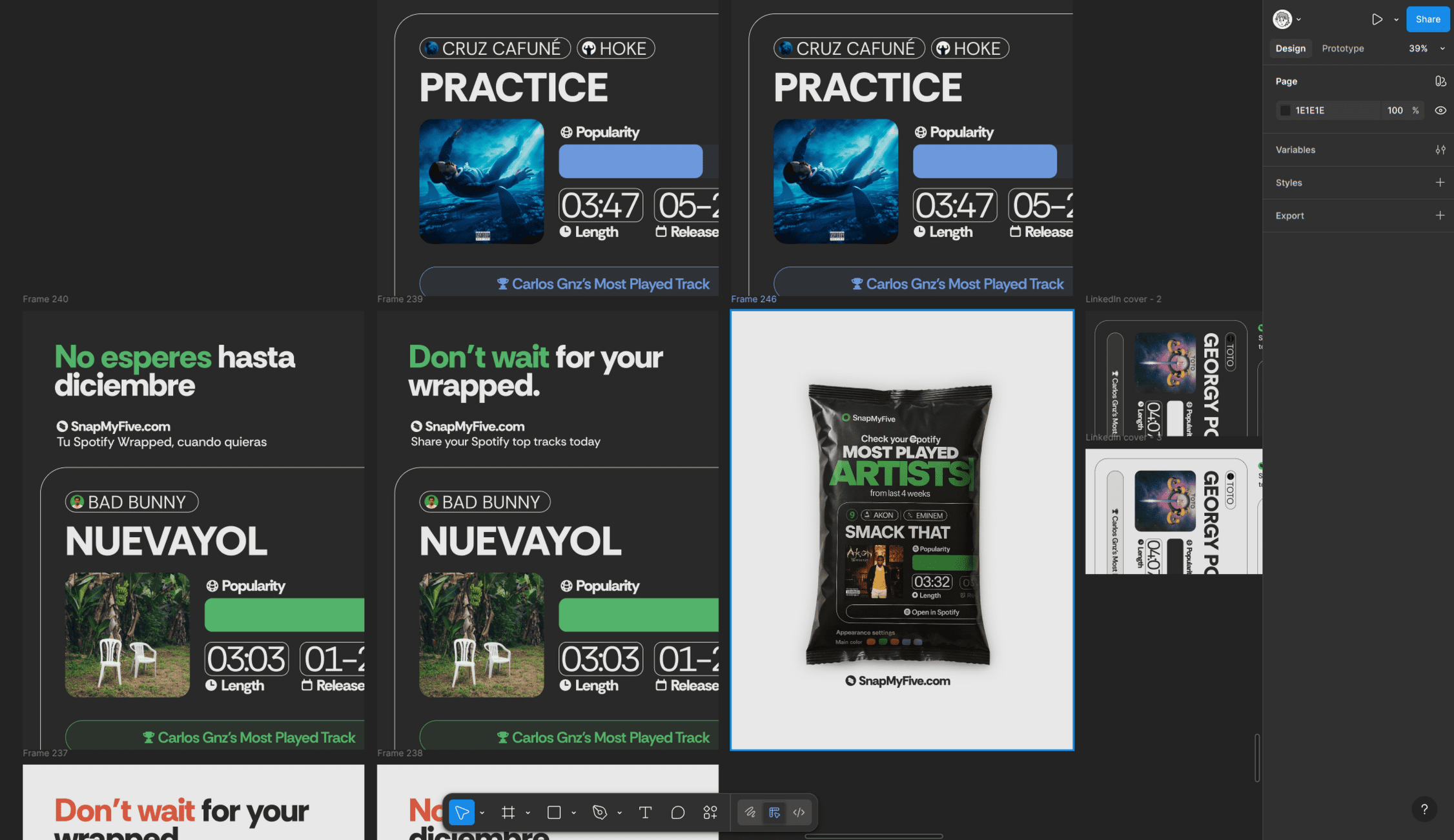
Task: Click the 1E1E1E page color swatch
Action: (1285, 110)
